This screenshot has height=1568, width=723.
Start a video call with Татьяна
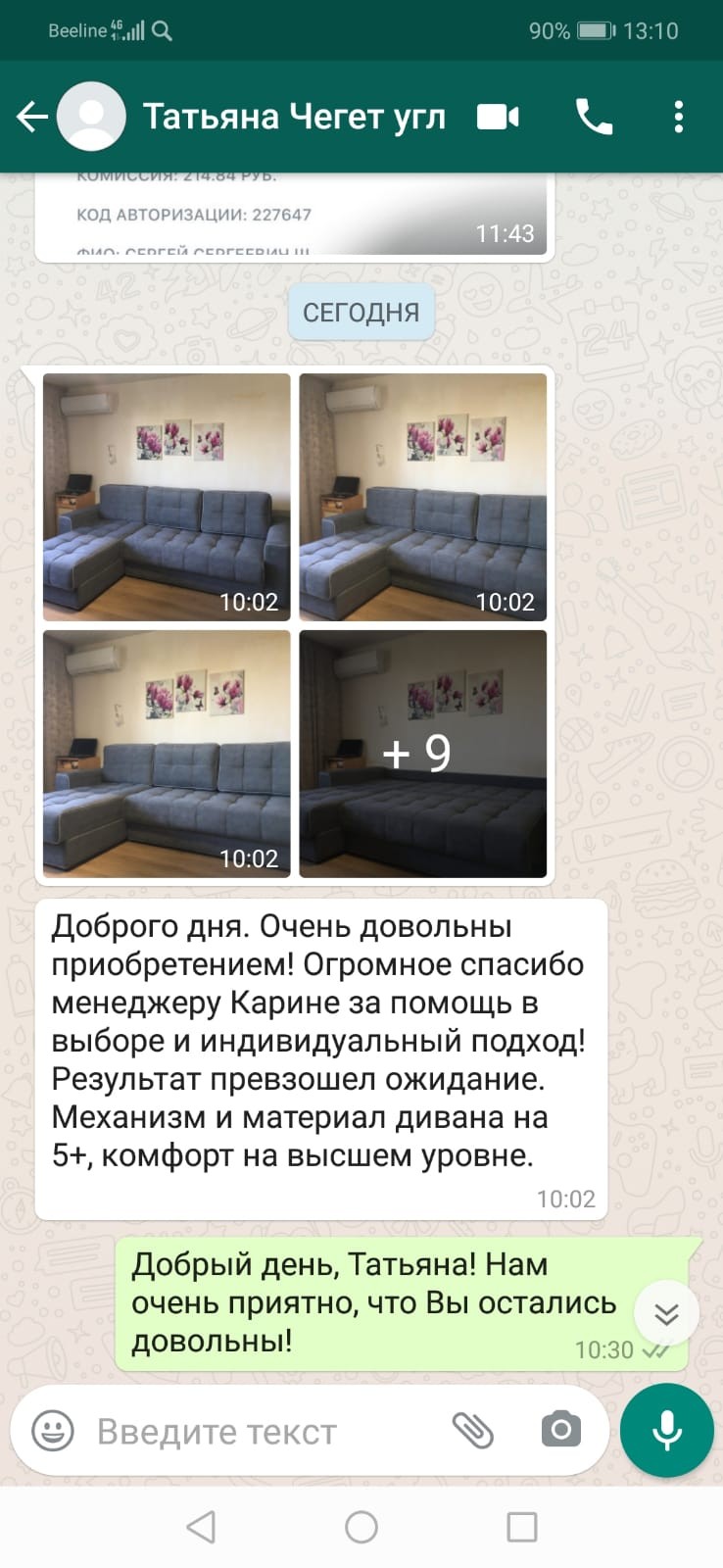coord(498,118)
